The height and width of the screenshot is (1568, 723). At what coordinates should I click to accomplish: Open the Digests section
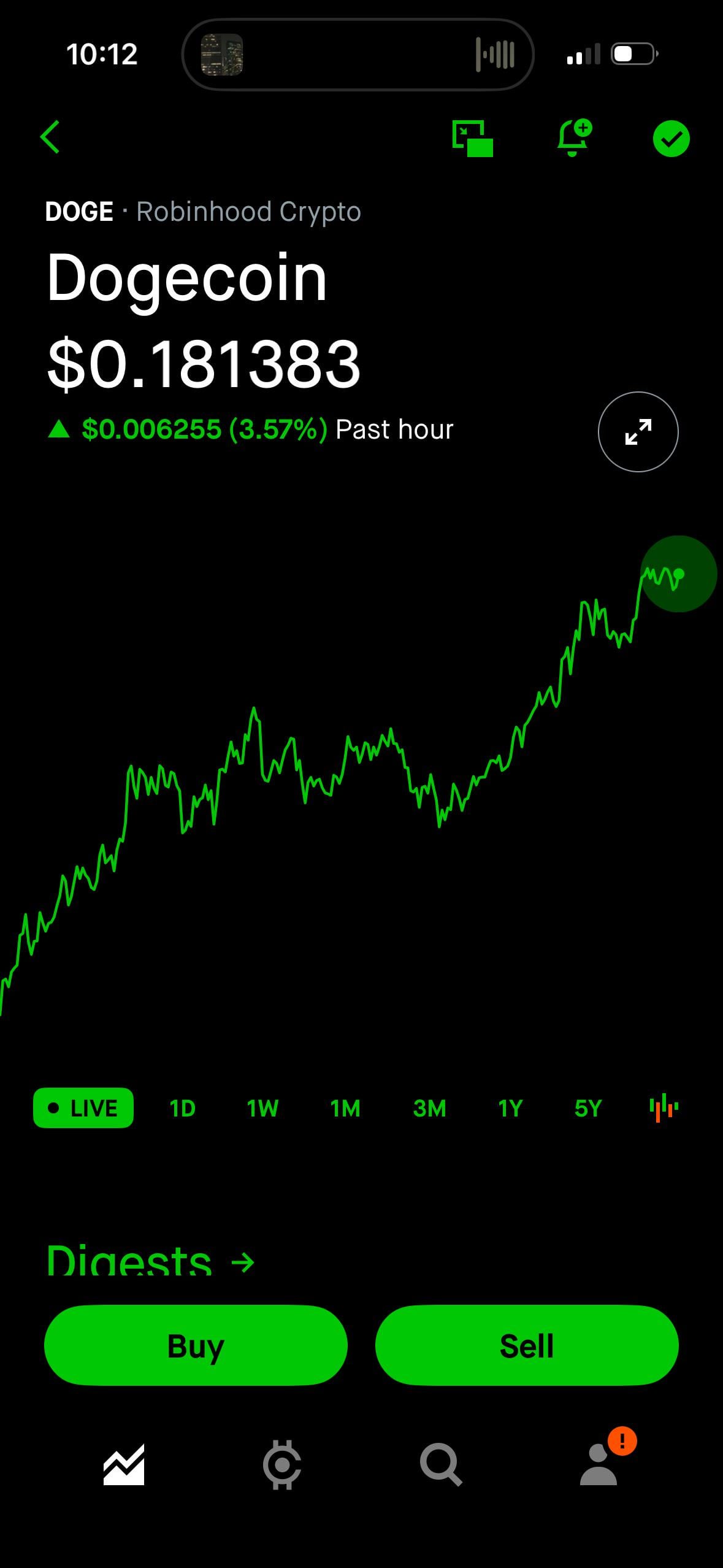pyautogui.click(x=150, y=1260)
